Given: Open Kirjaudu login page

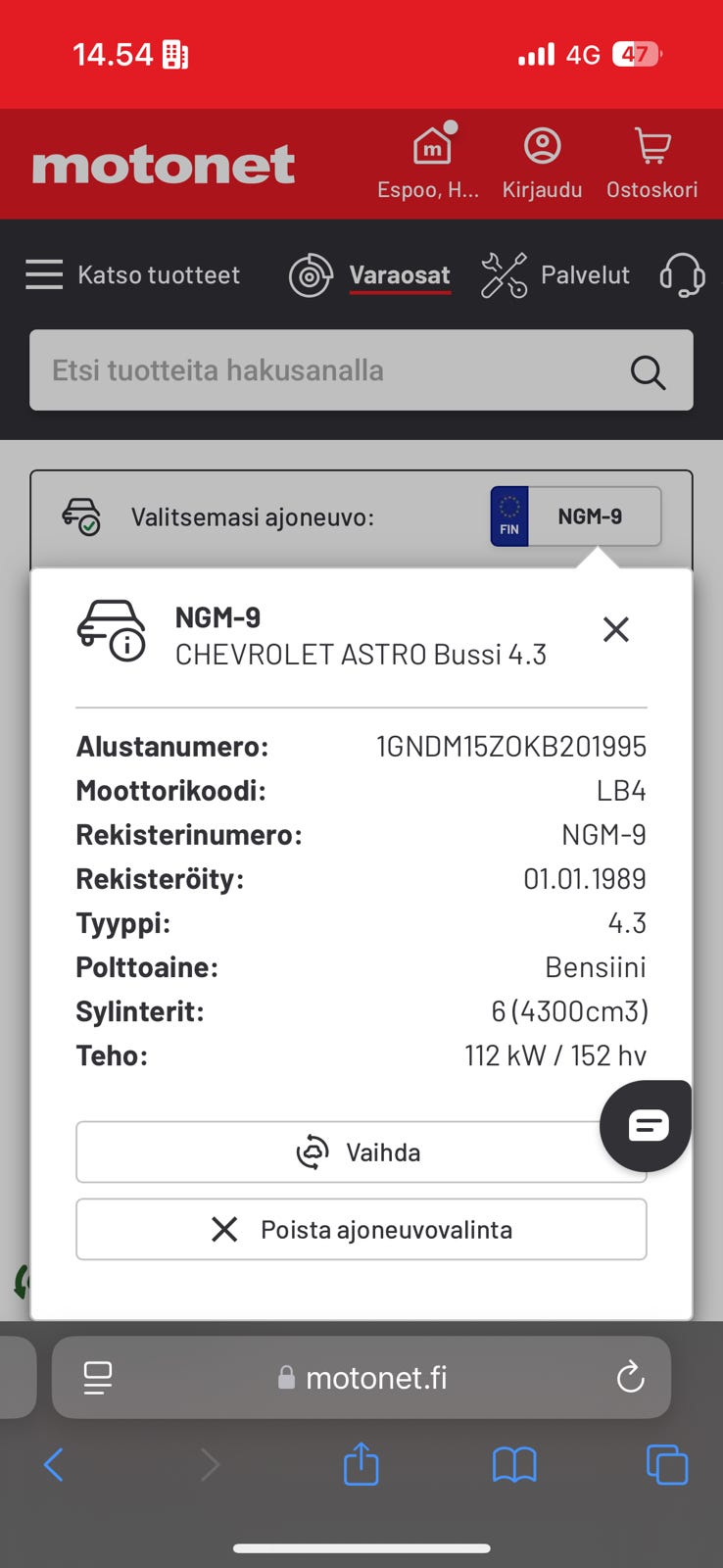Looking at the screenshot, I should click(x=542, y=164).
